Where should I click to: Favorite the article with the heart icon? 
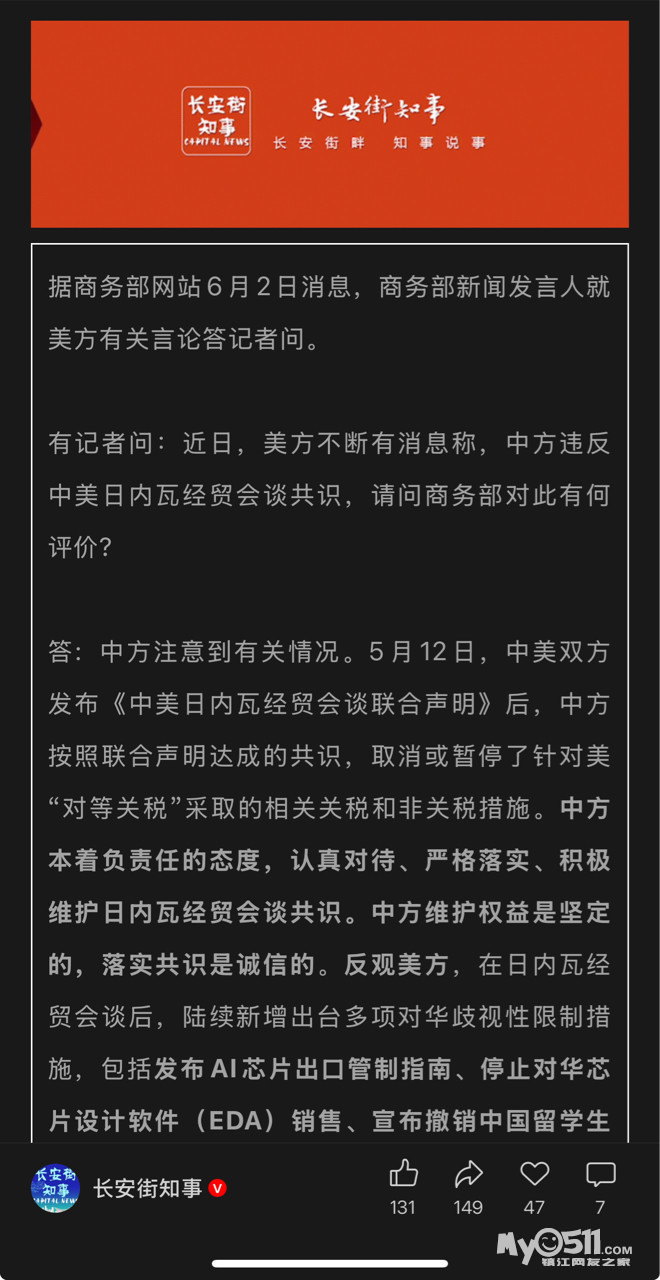[535, 1174]
